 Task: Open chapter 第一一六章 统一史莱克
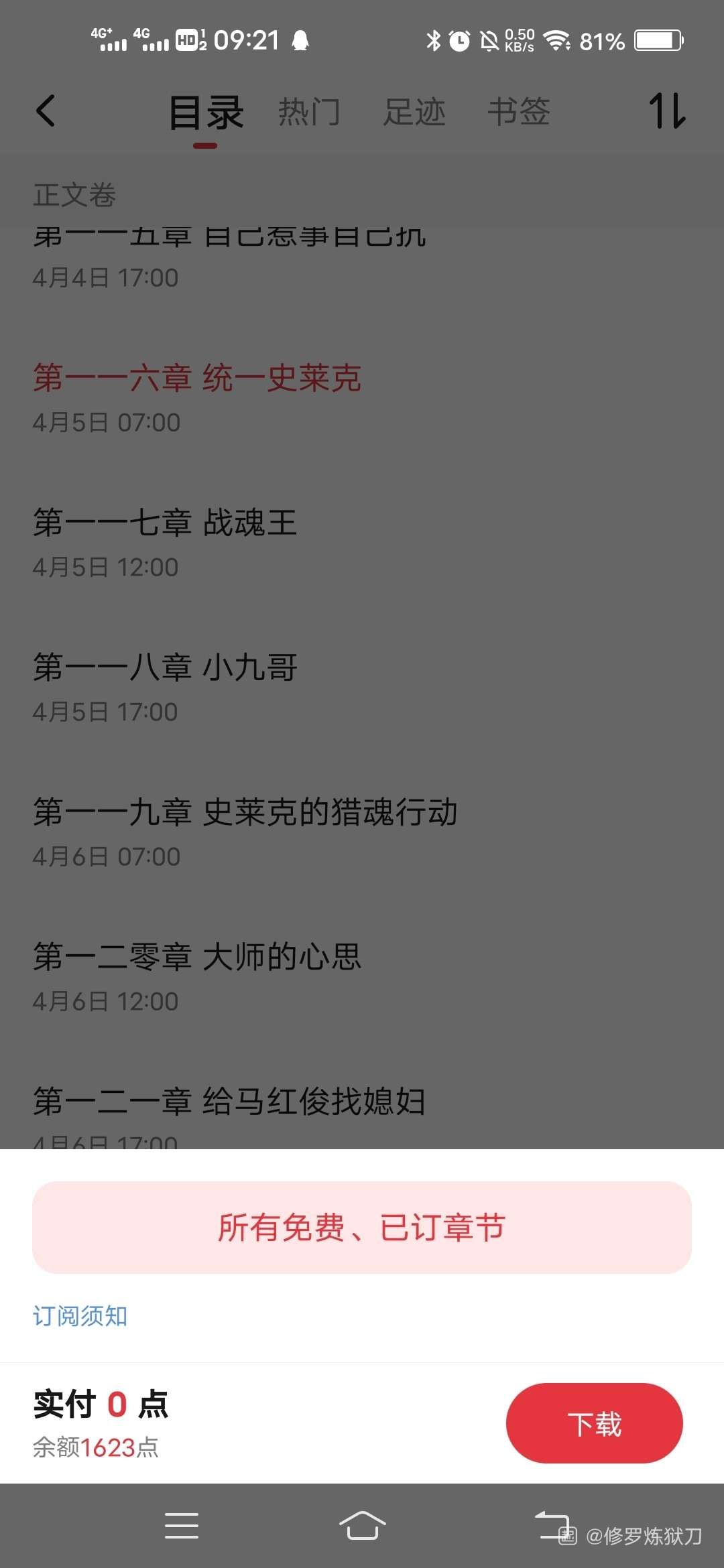tap(197, 379)
